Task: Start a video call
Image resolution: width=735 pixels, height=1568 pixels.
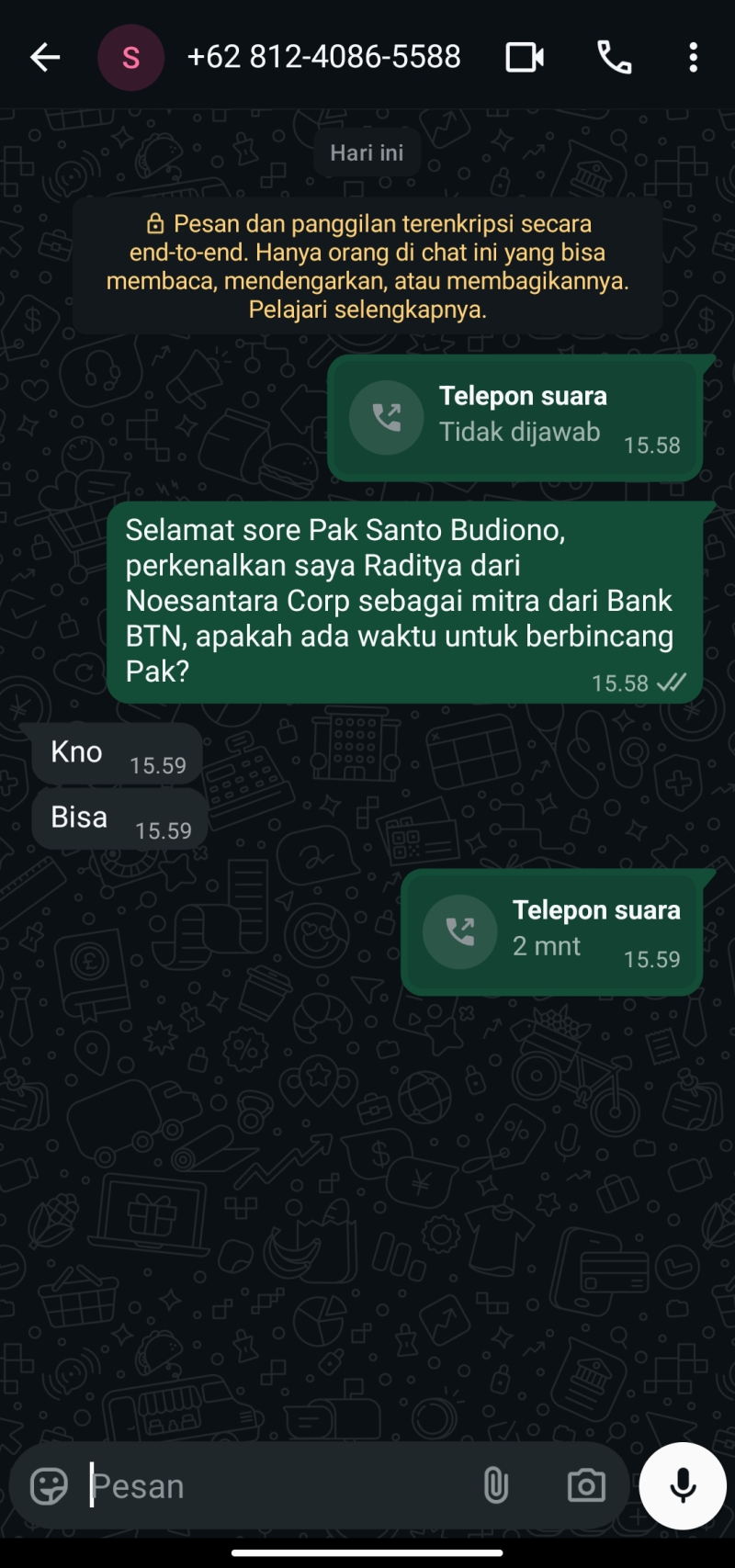Action: coord(524,57)
